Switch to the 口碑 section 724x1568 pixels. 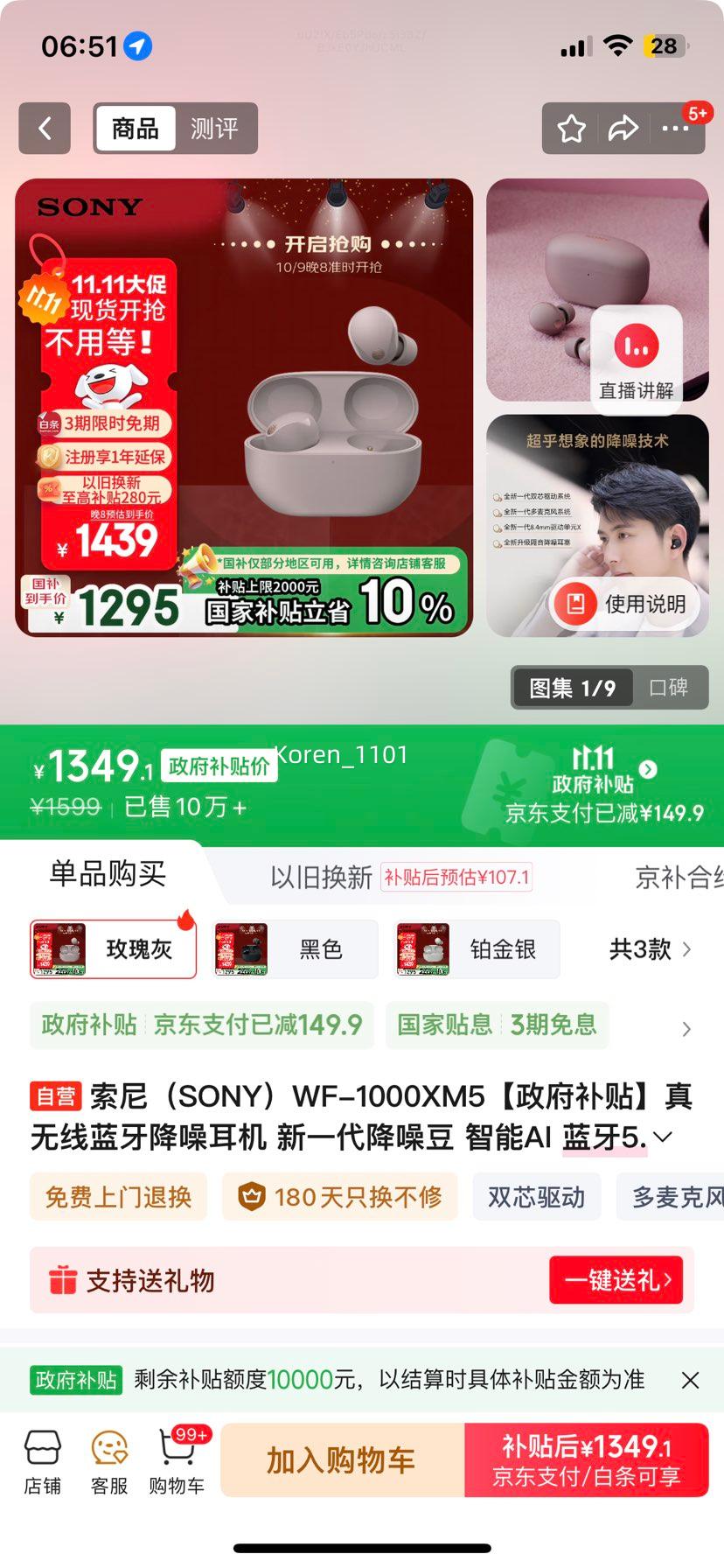click(668, 688)
